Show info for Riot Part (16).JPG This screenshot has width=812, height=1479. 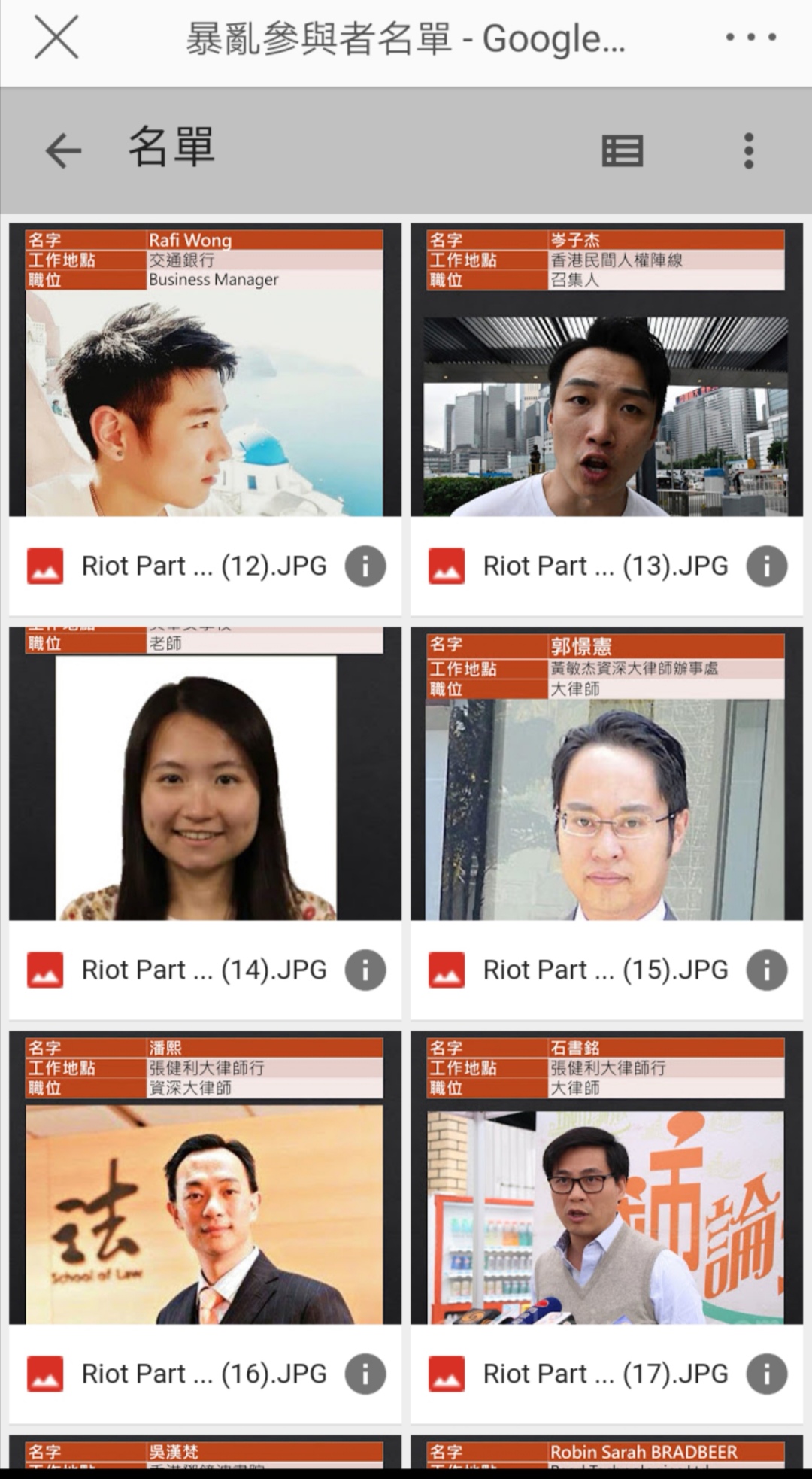click(365, 1374)
